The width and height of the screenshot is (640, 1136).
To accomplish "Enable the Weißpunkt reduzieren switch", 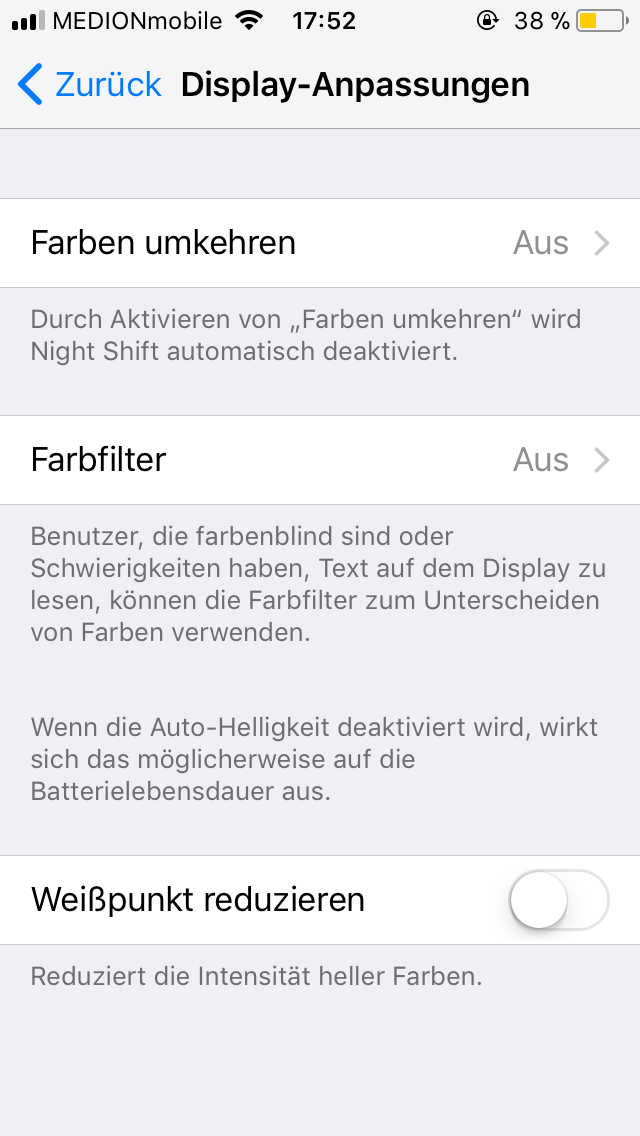I will pyautogui.click(x=559, y=900).
